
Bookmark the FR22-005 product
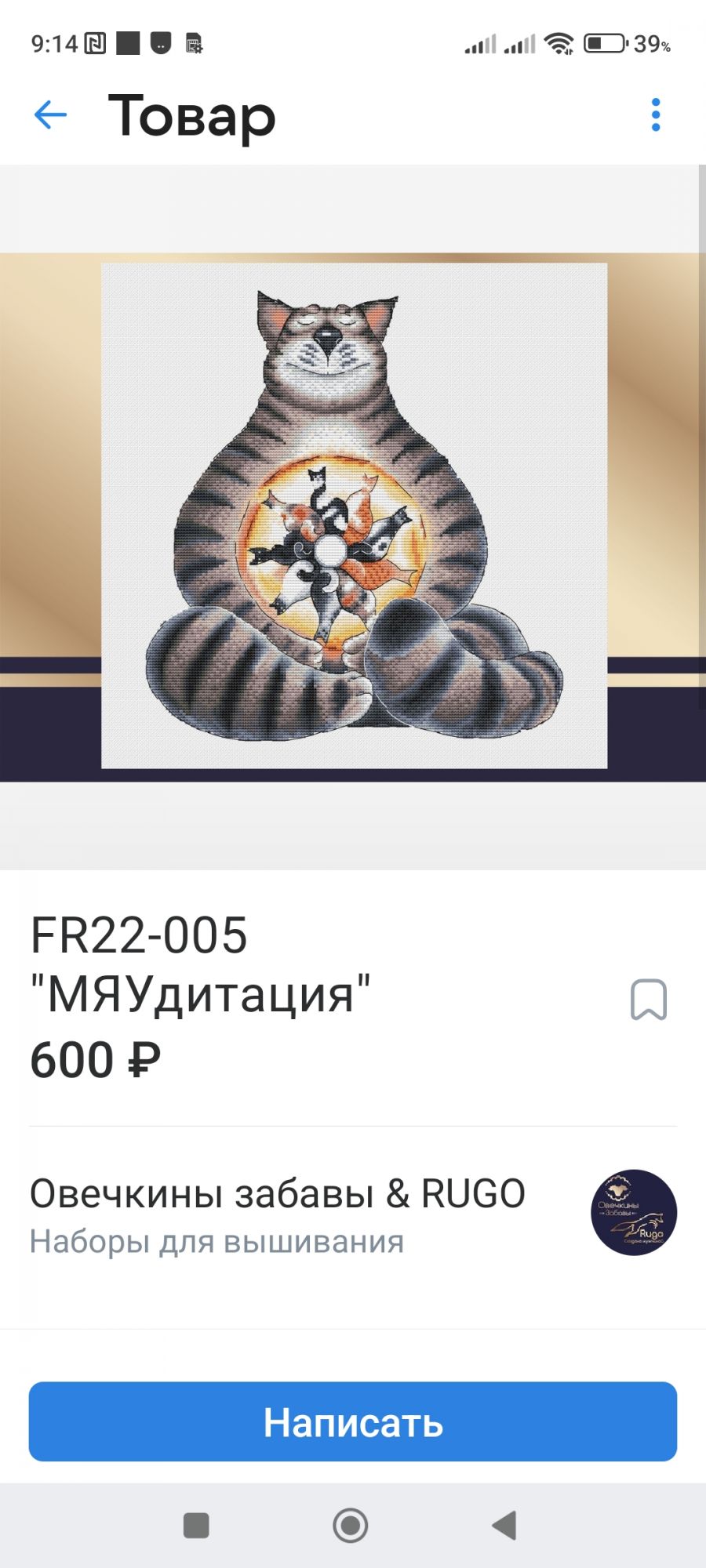[x=648, y=1000]
